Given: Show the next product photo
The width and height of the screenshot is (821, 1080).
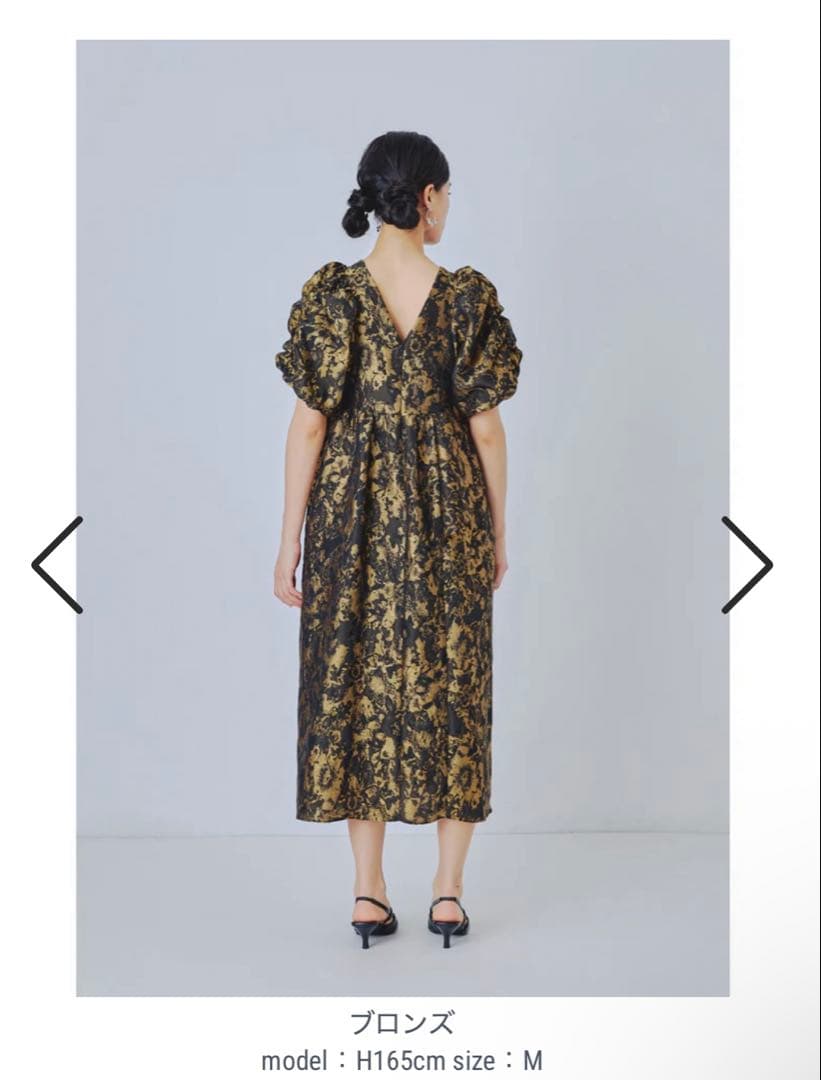Looking at the screenshot, I should pos(747,564).
